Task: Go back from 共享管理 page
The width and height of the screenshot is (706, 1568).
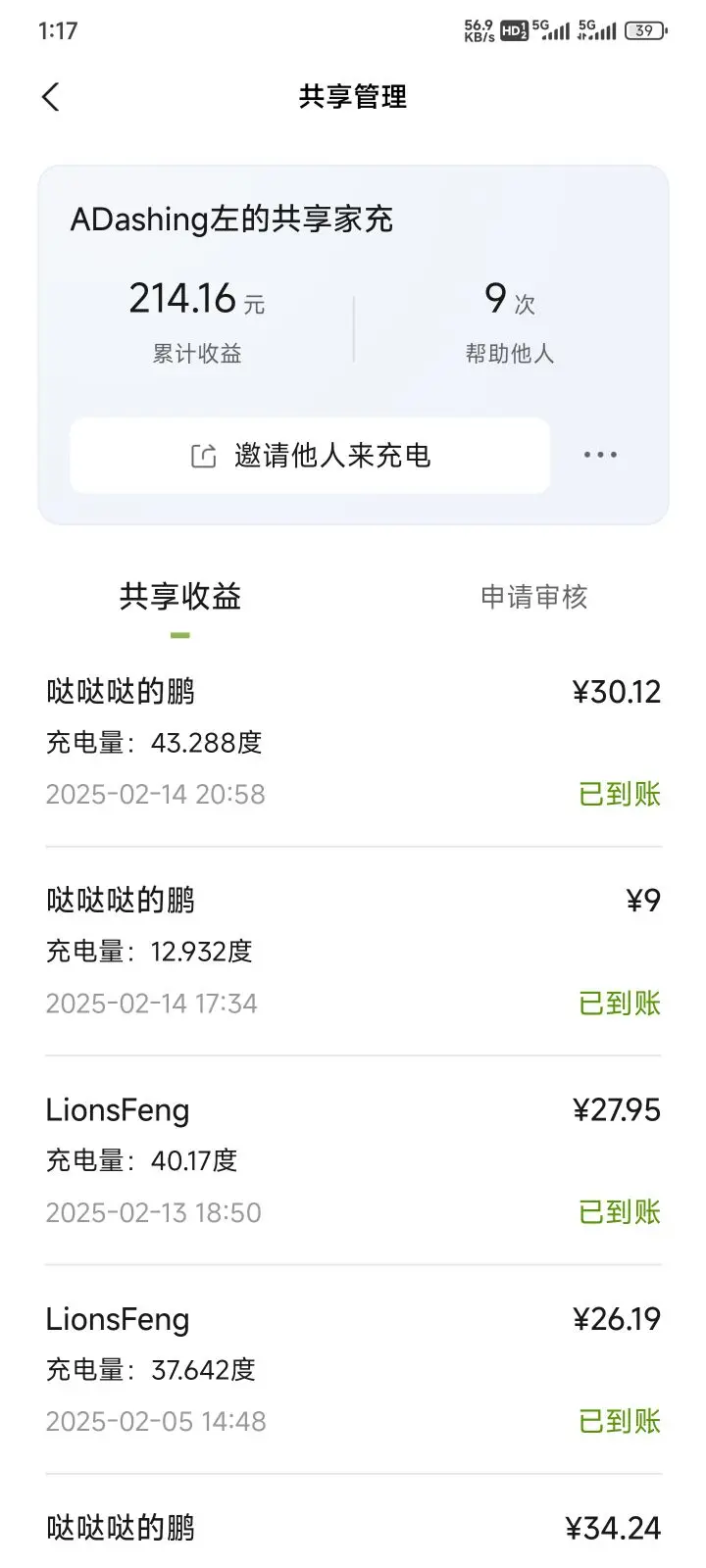Action: click(51, 97)
